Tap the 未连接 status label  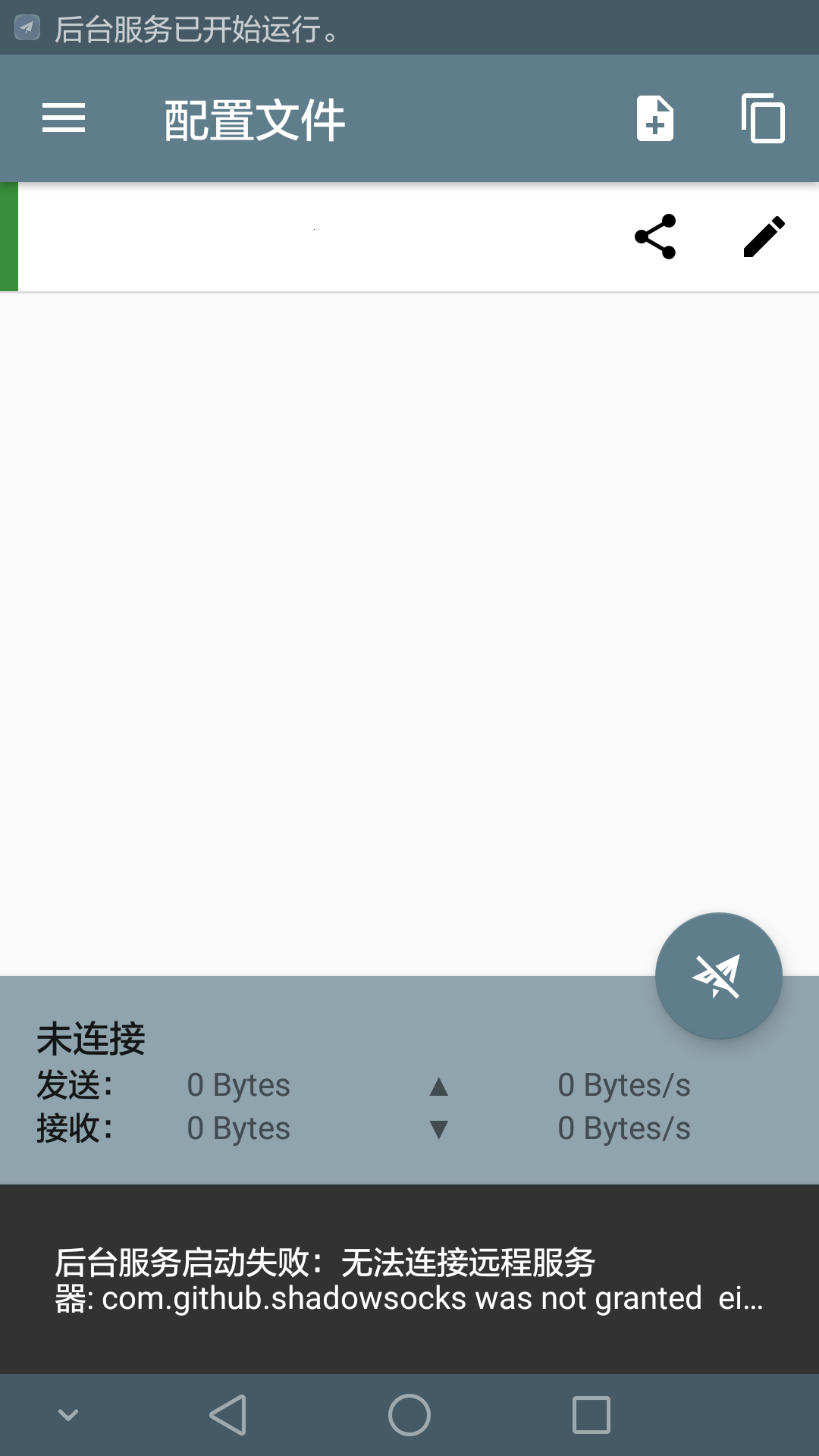90,1038
